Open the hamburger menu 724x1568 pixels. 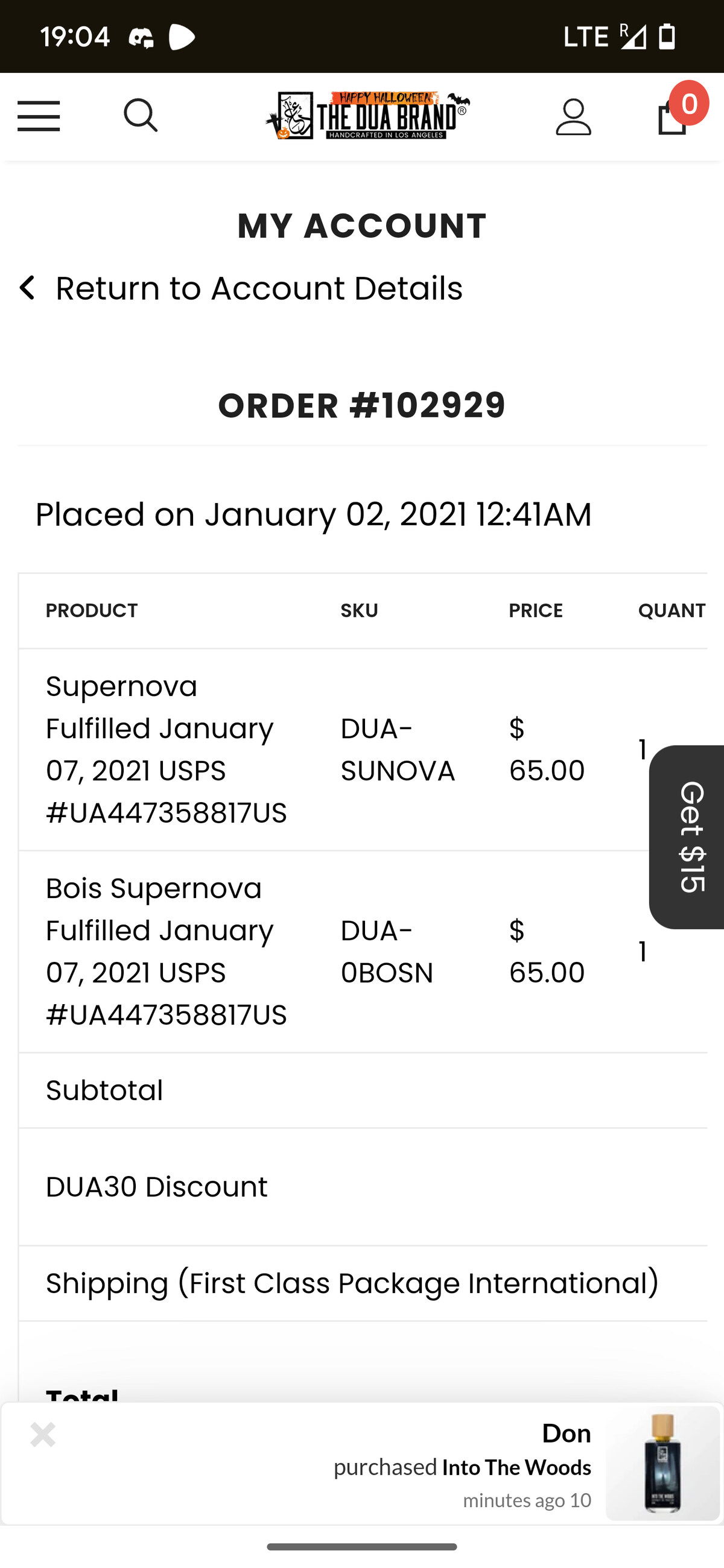click(39, 116)
